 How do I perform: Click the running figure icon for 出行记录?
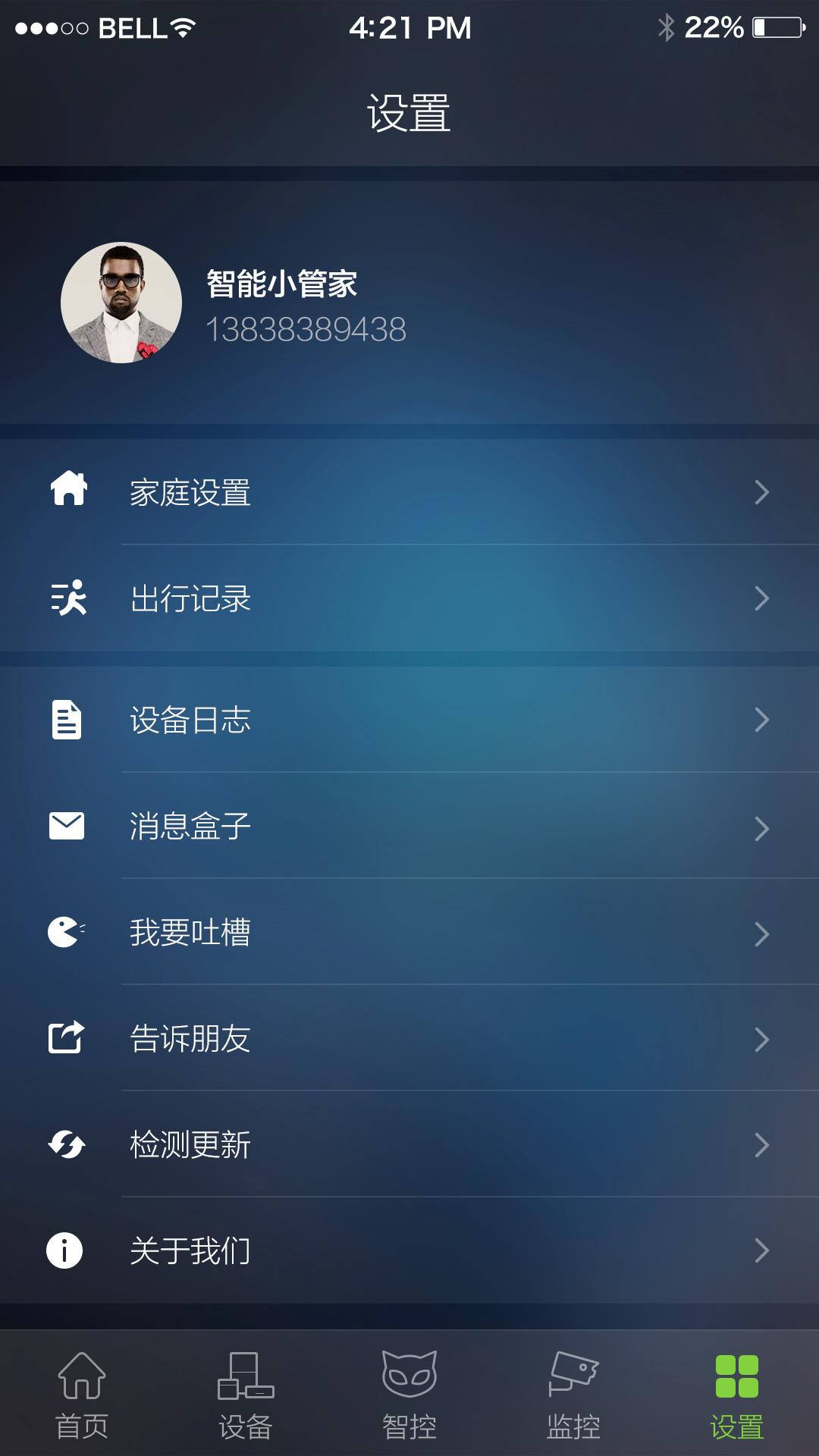tap(68, 599)
